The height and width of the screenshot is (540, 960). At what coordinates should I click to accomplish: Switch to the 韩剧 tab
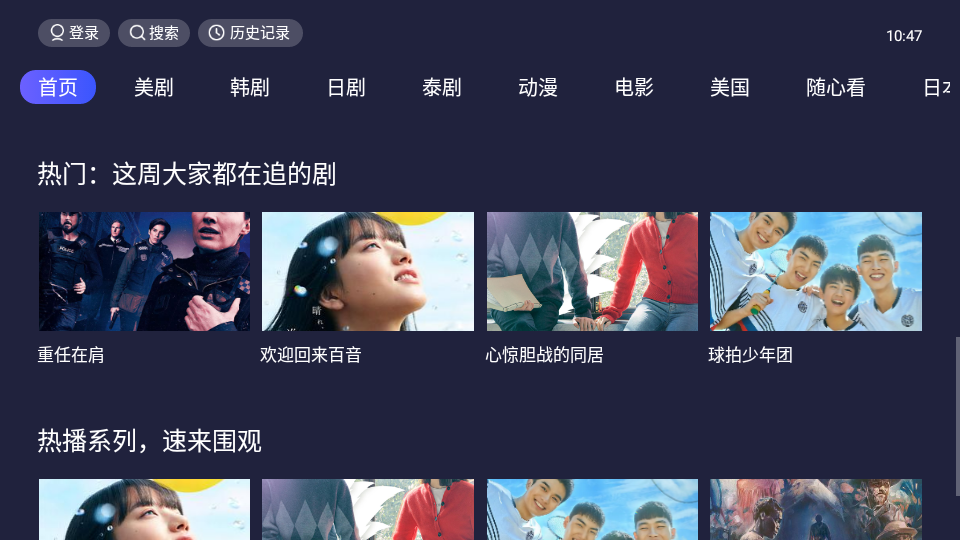tap(250, 87)
